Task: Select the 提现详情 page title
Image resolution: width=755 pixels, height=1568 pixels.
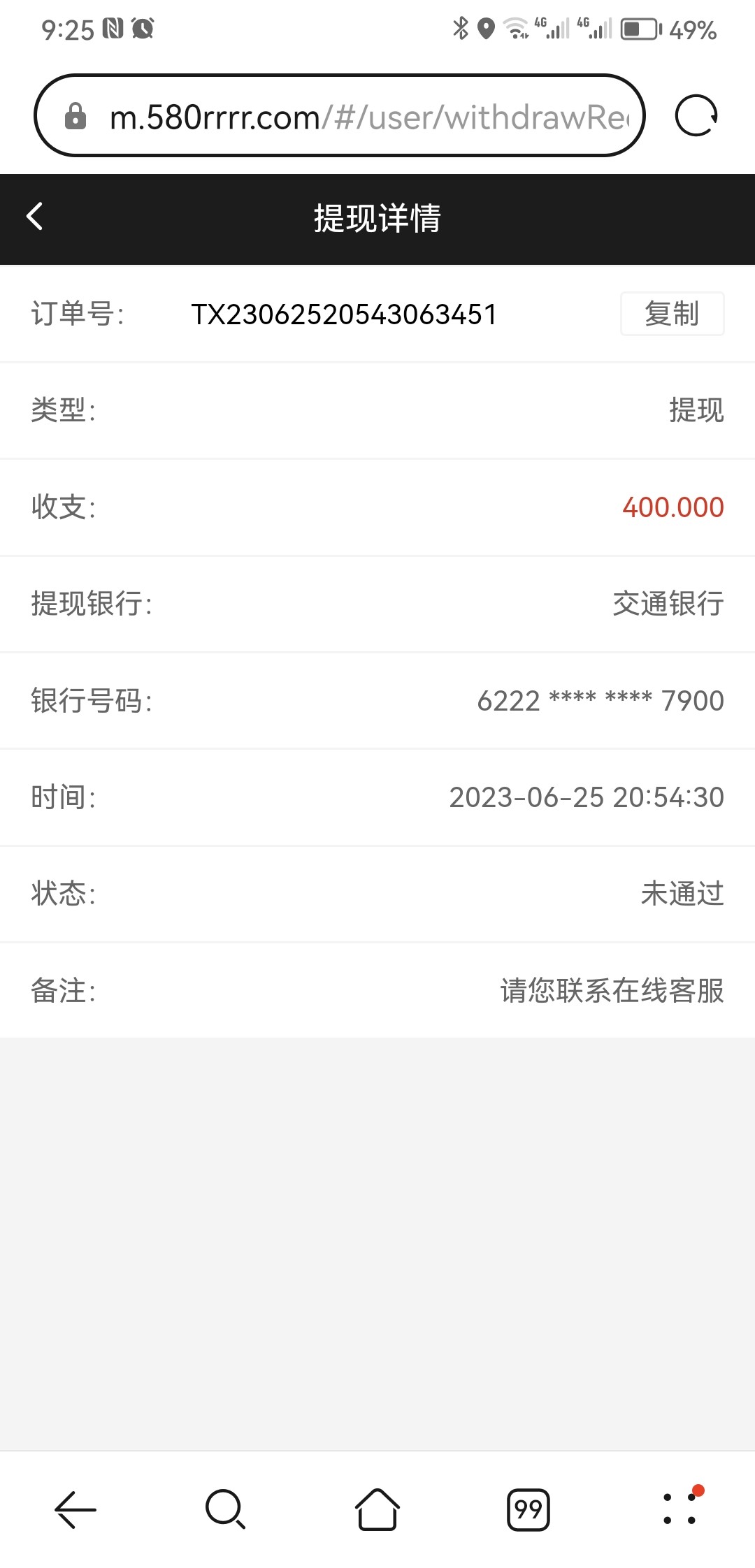Action: click(x=377, y=219)
